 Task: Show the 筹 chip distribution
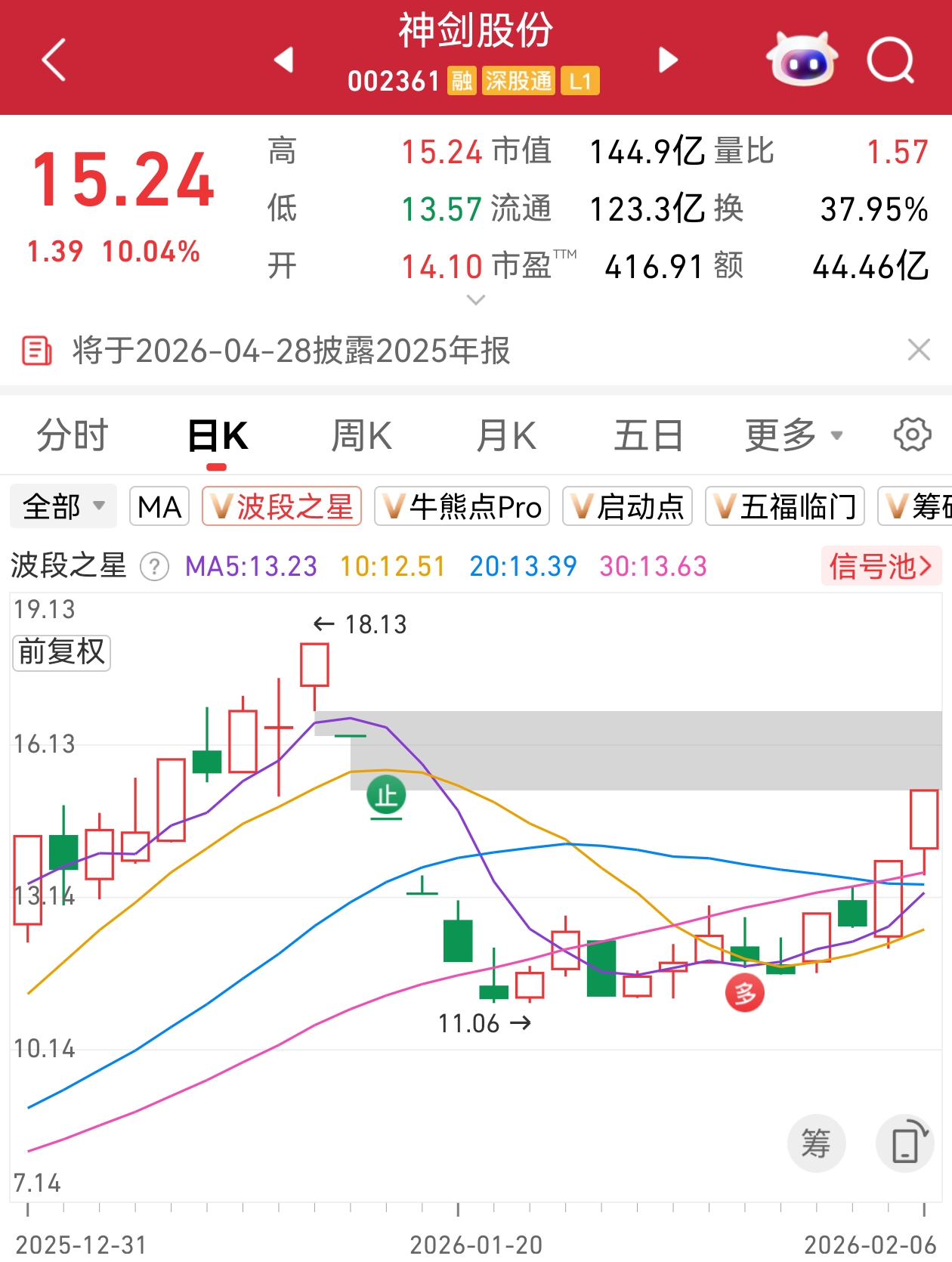coord(816,1143)
